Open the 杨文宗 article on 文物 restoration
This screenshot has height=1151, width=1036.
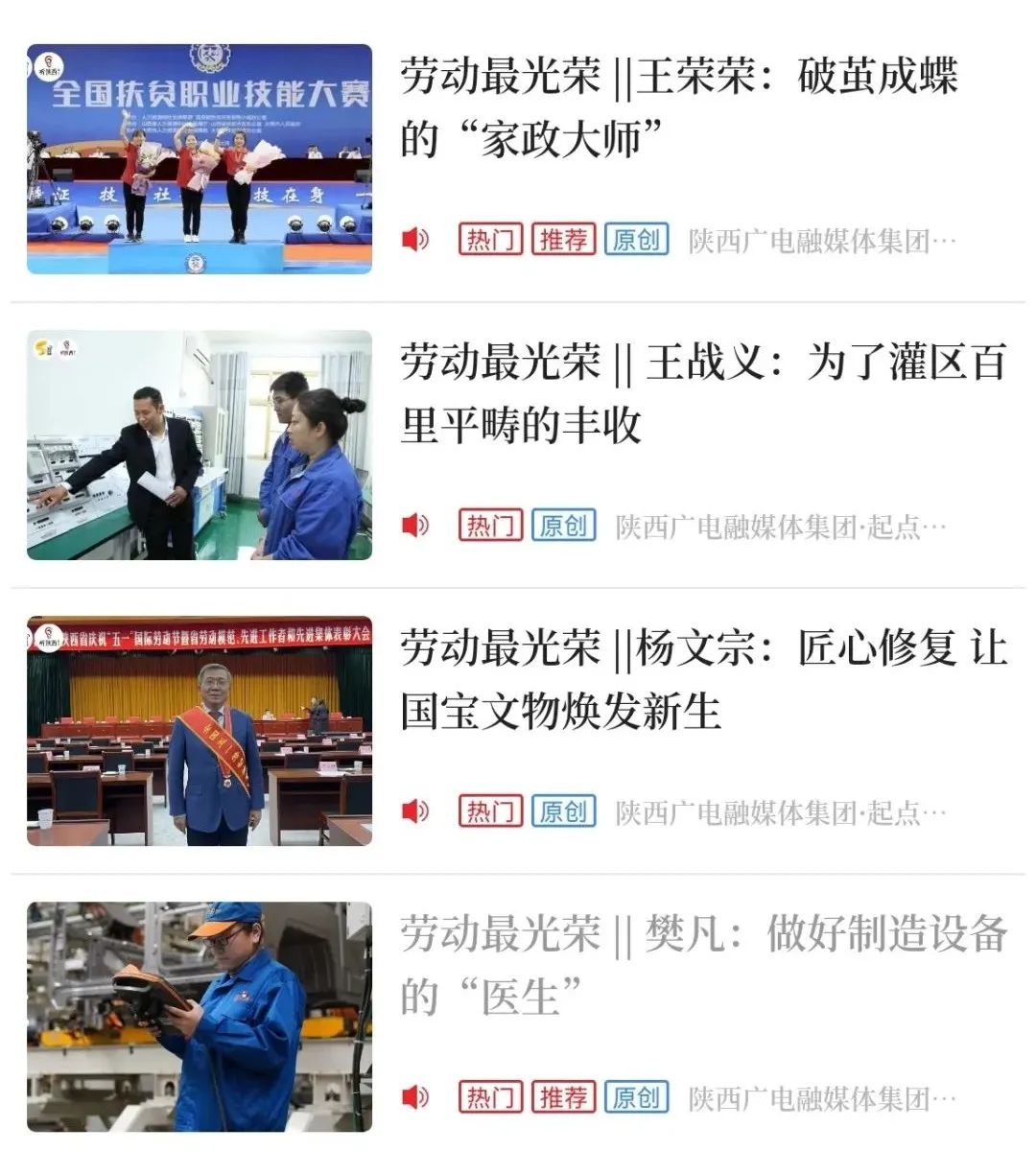point(702,679)
